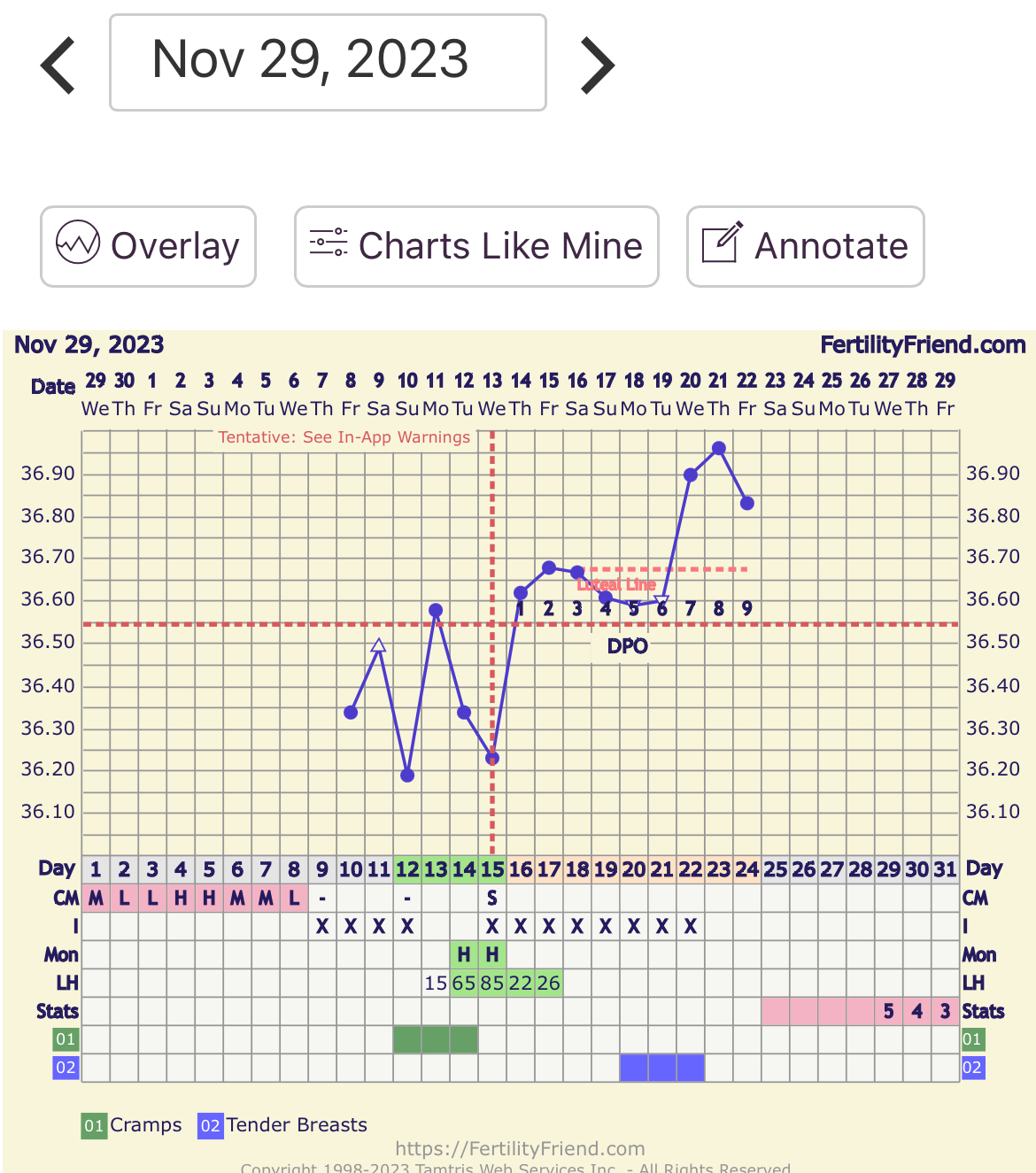Open the Overlay chart option
This screenshot has height=1173, width=1036.
pyautogui.click(x=148, y=246)
